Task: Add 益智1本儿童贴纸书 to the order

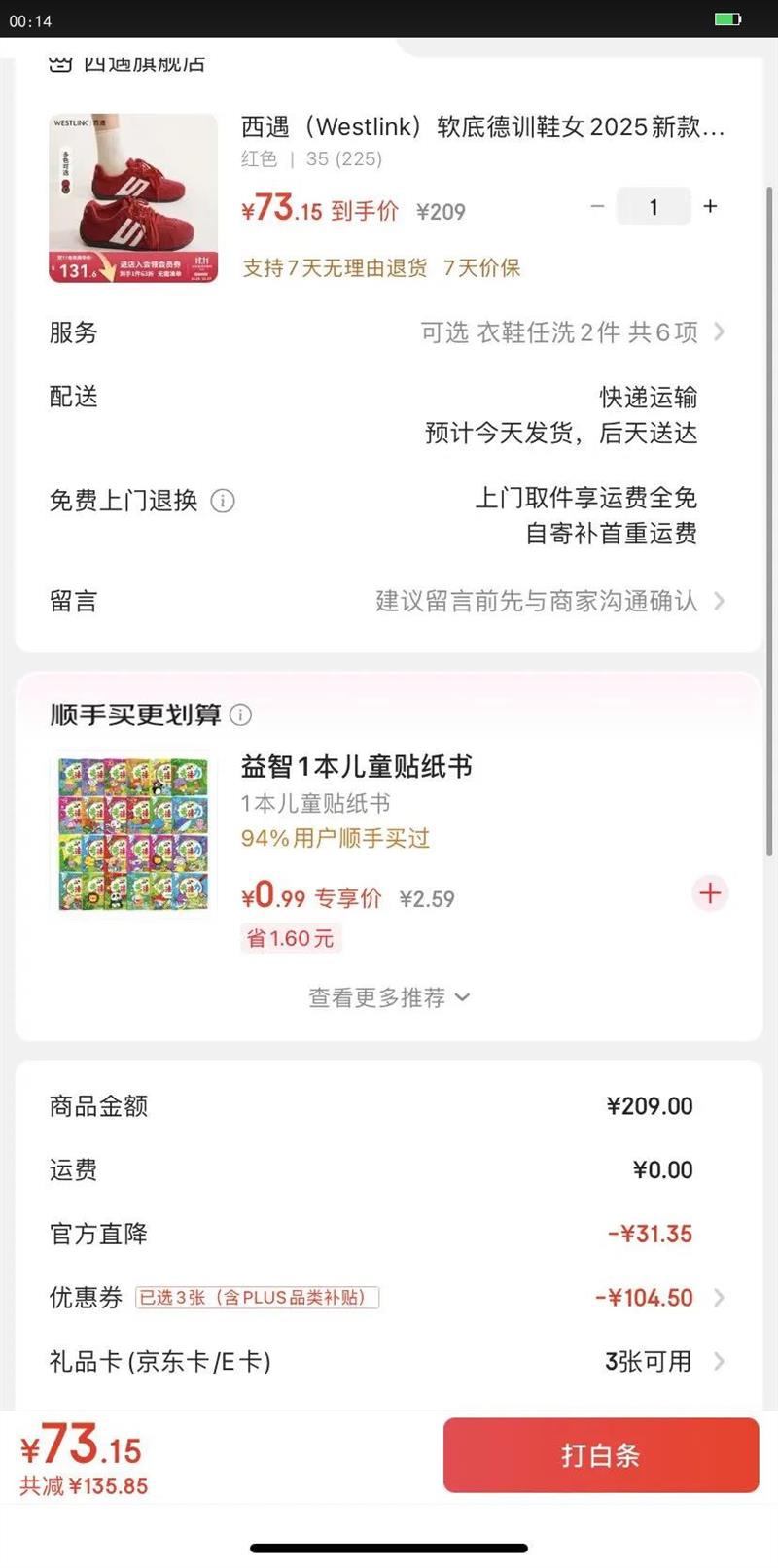Action: coord(710,892)
